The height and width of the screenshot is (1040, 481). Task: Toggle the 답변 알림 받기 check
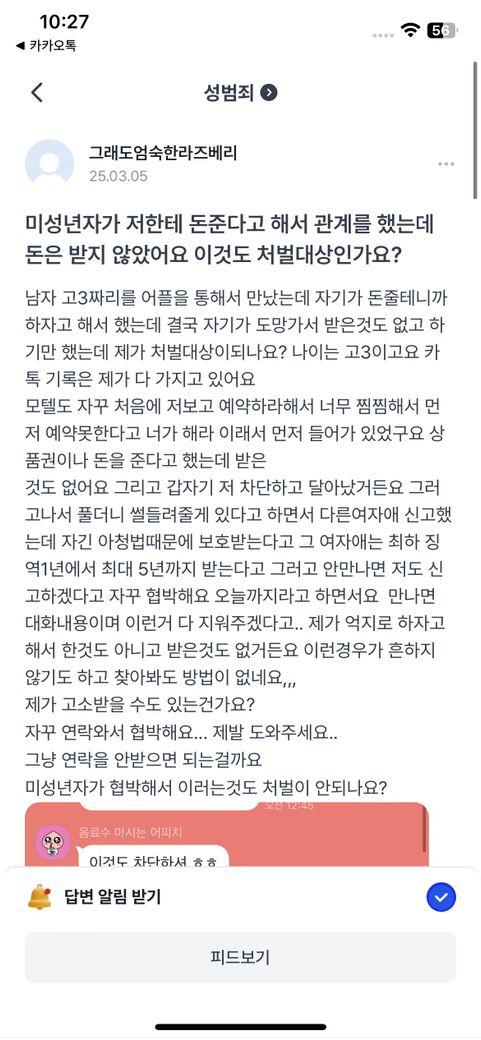point(441,898)
